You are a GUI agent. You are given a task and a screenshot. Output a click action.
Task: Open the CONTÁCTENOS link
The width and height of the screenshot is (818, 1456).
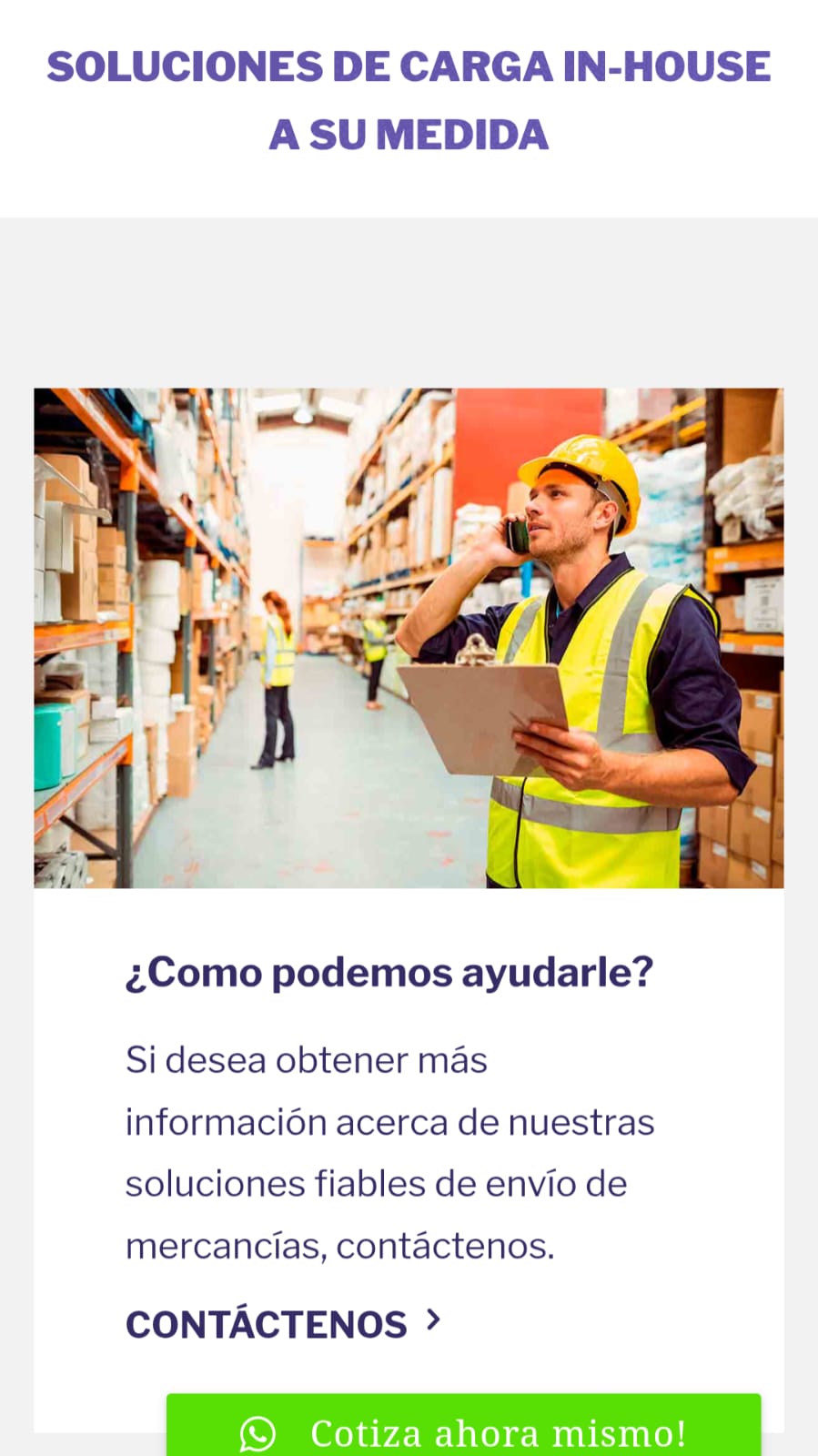(x=282, y=1324)
